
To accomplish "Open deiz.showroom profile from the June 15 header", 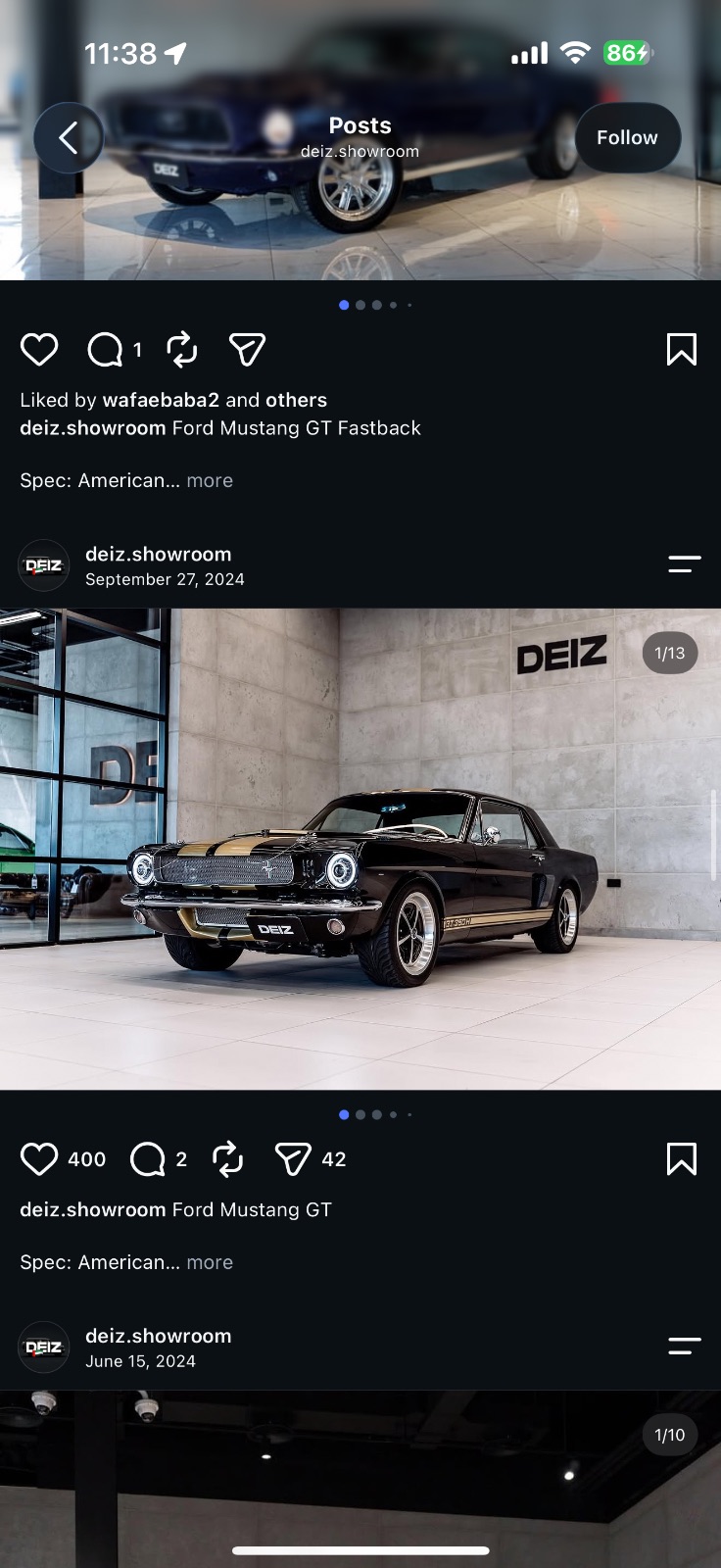I will [x=159, y=1336].
